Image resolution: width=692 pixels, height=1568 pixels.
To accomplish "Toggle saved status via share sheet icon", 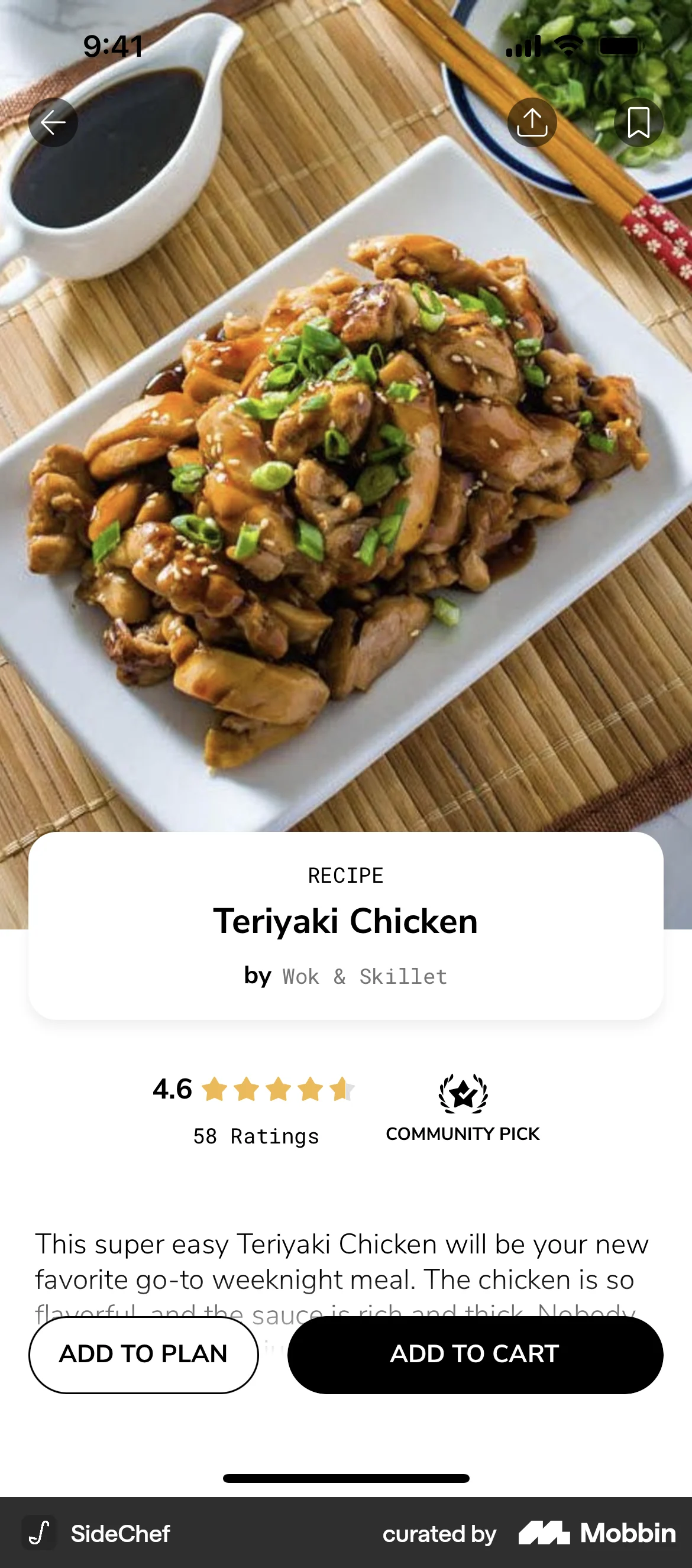I will [x=532, y=122].
